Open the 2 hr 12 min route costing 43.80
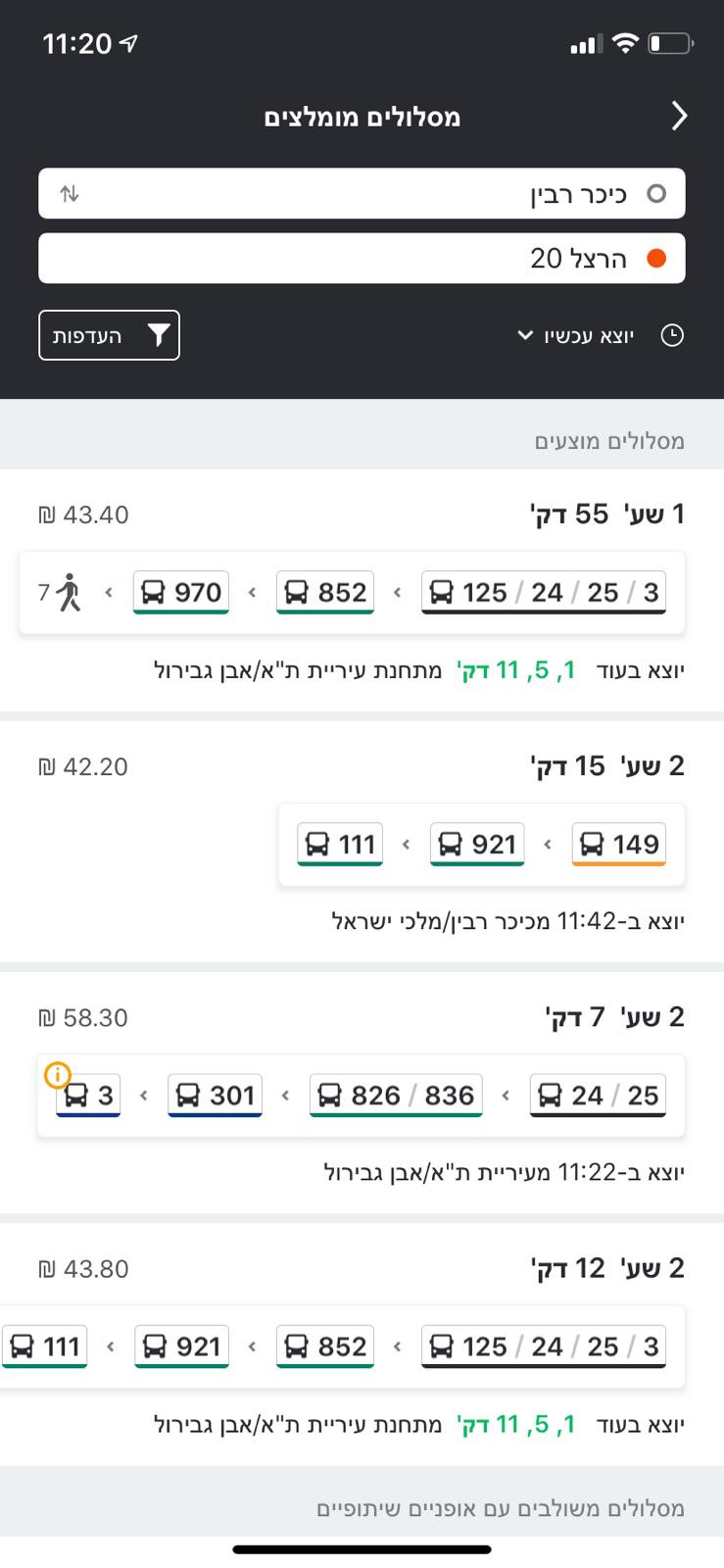The width and height of the screenshot is (724, 1568). click(362, 1345)
